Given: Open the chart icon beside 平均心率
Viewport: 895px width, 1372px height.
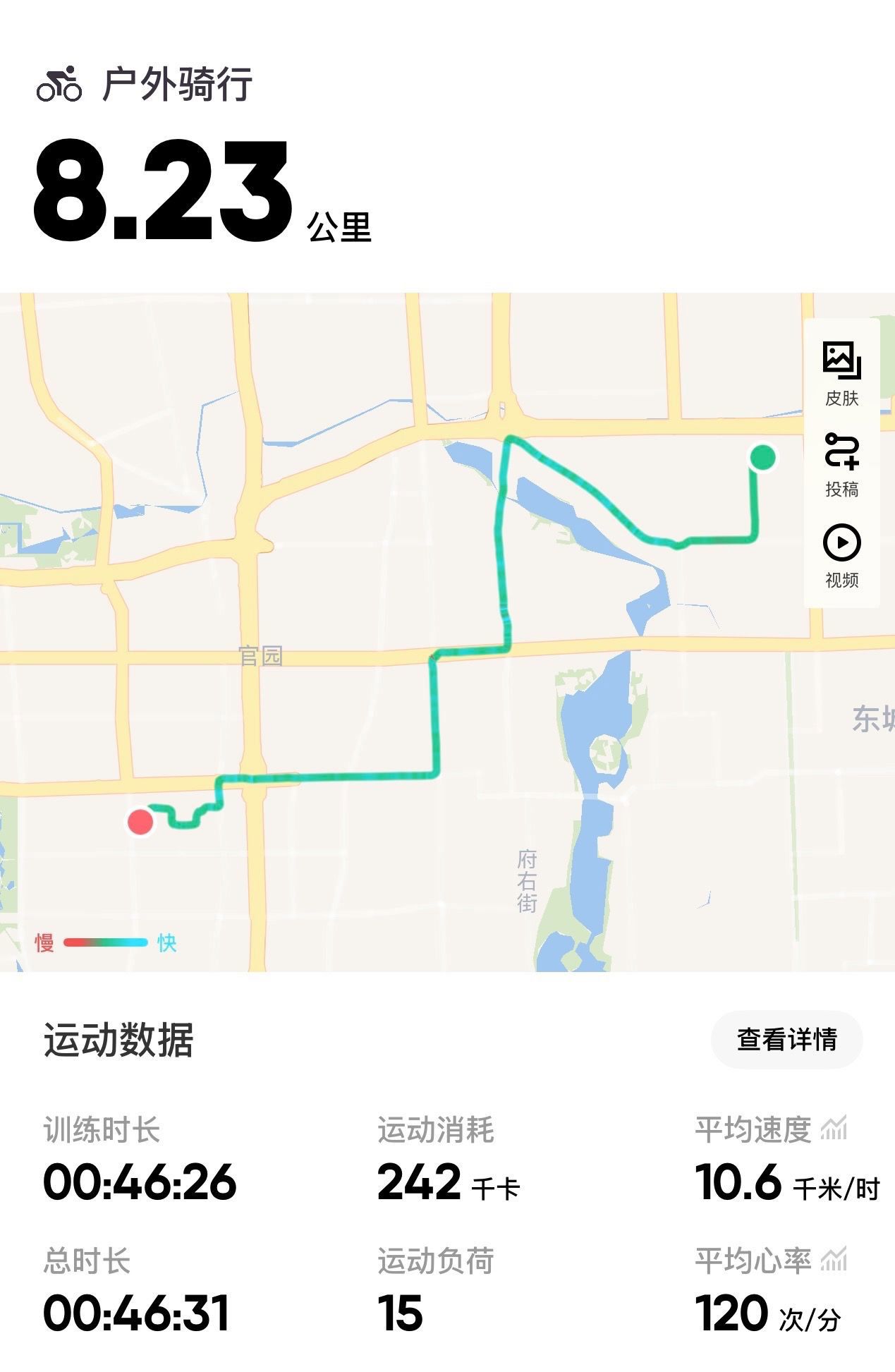Looking at the screenshot, I should (834, 1260).
